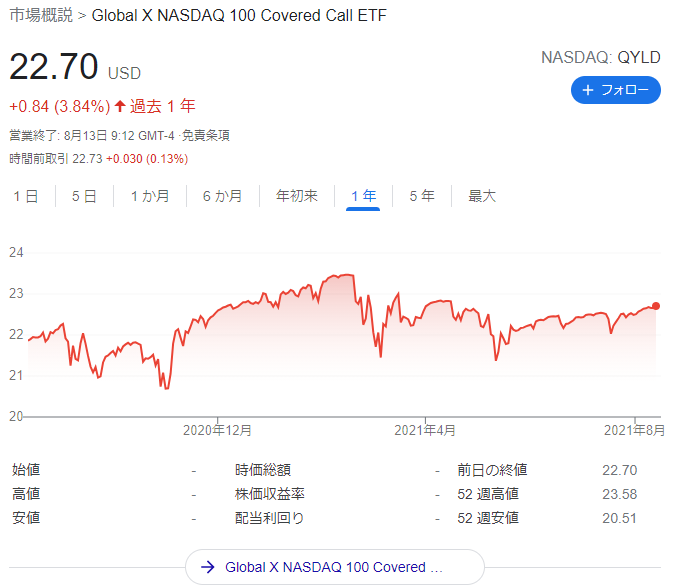The image size is (693, 587).
Task: Open the 市場概説 breadcrumb link
Action: tap(39, 16)
